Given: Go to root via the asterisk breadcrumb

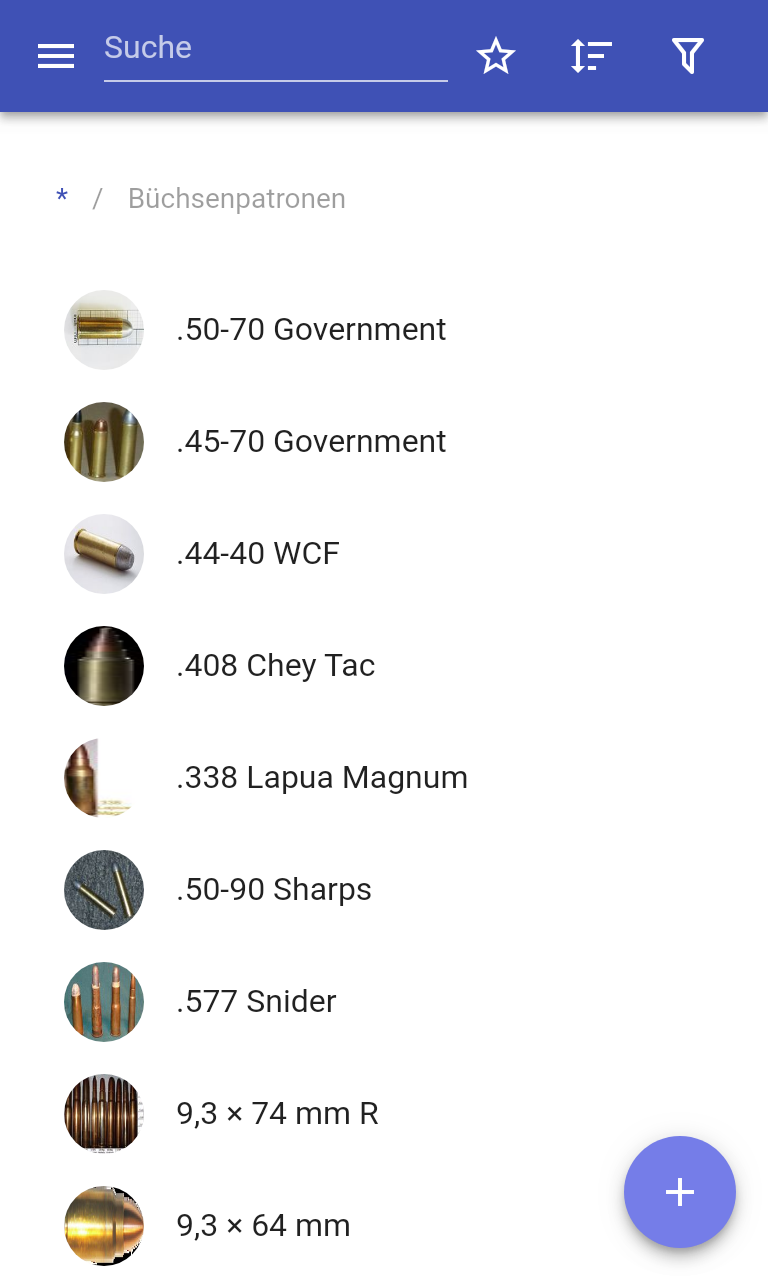Looking at the screenshot, I should 62,199.
